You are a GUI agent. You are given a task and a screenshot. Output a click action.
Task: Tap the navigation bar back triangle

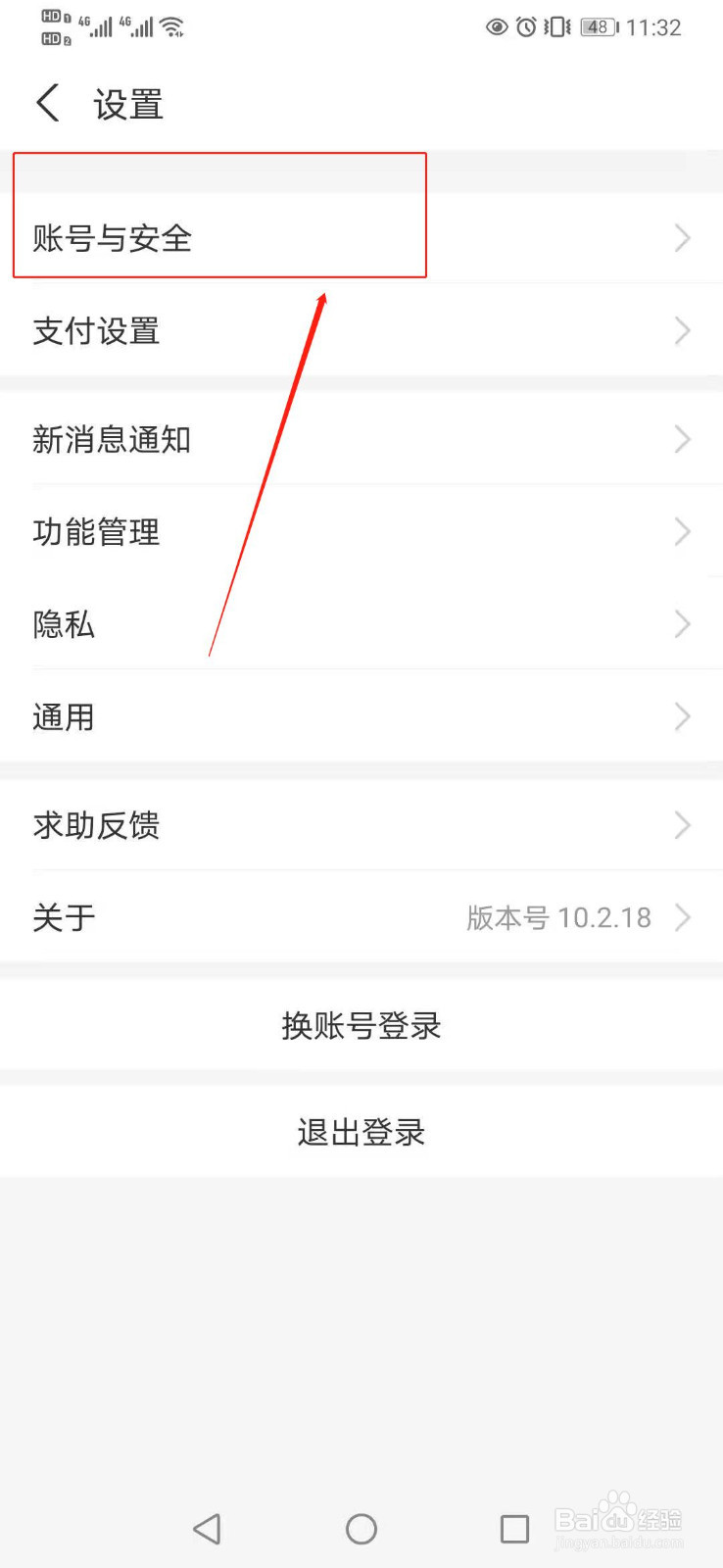[x=207, y=1528]
